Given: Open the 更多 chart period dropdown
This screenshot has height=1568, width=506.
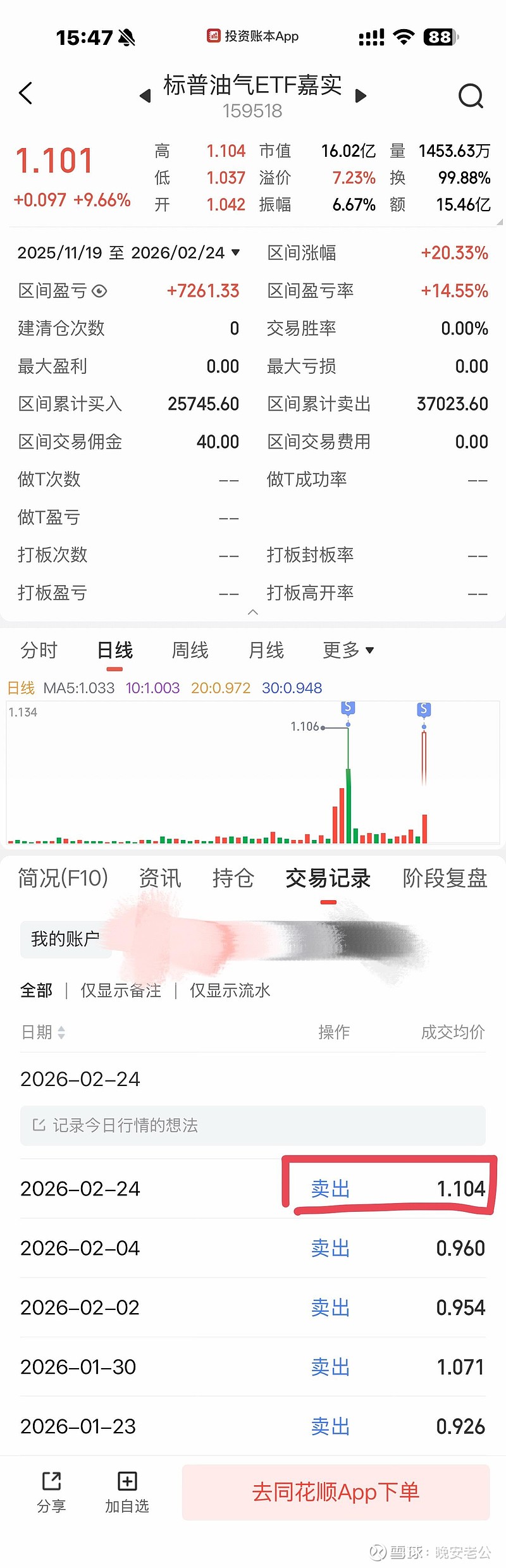Looking at the screenshot, I should (349, 650).
